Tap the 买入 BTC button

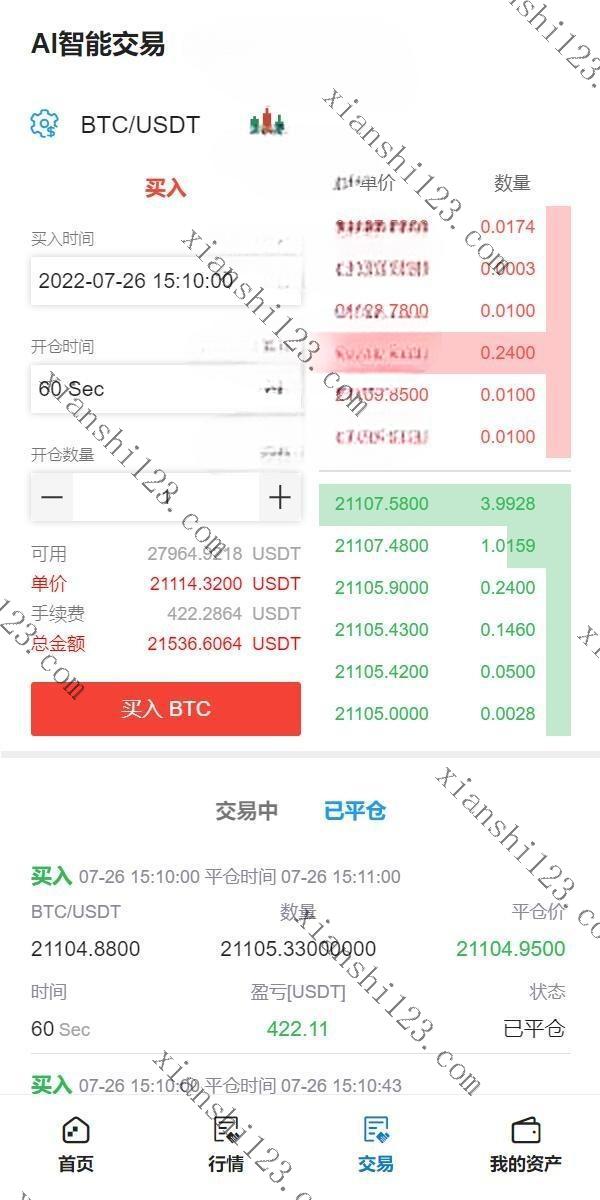coord(166,709)
